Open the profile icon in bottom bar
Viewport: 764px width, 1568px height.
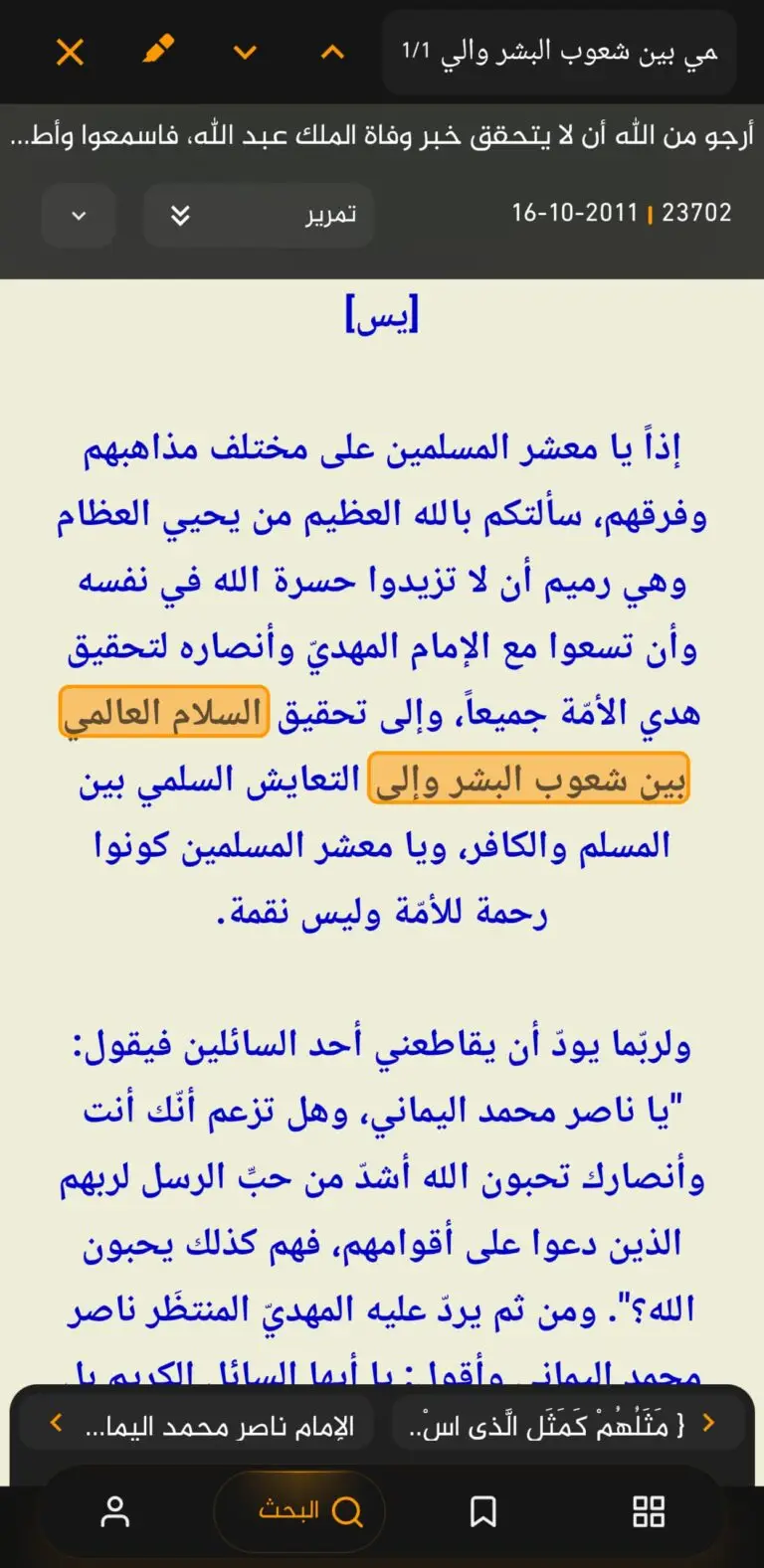(114, 1512)
